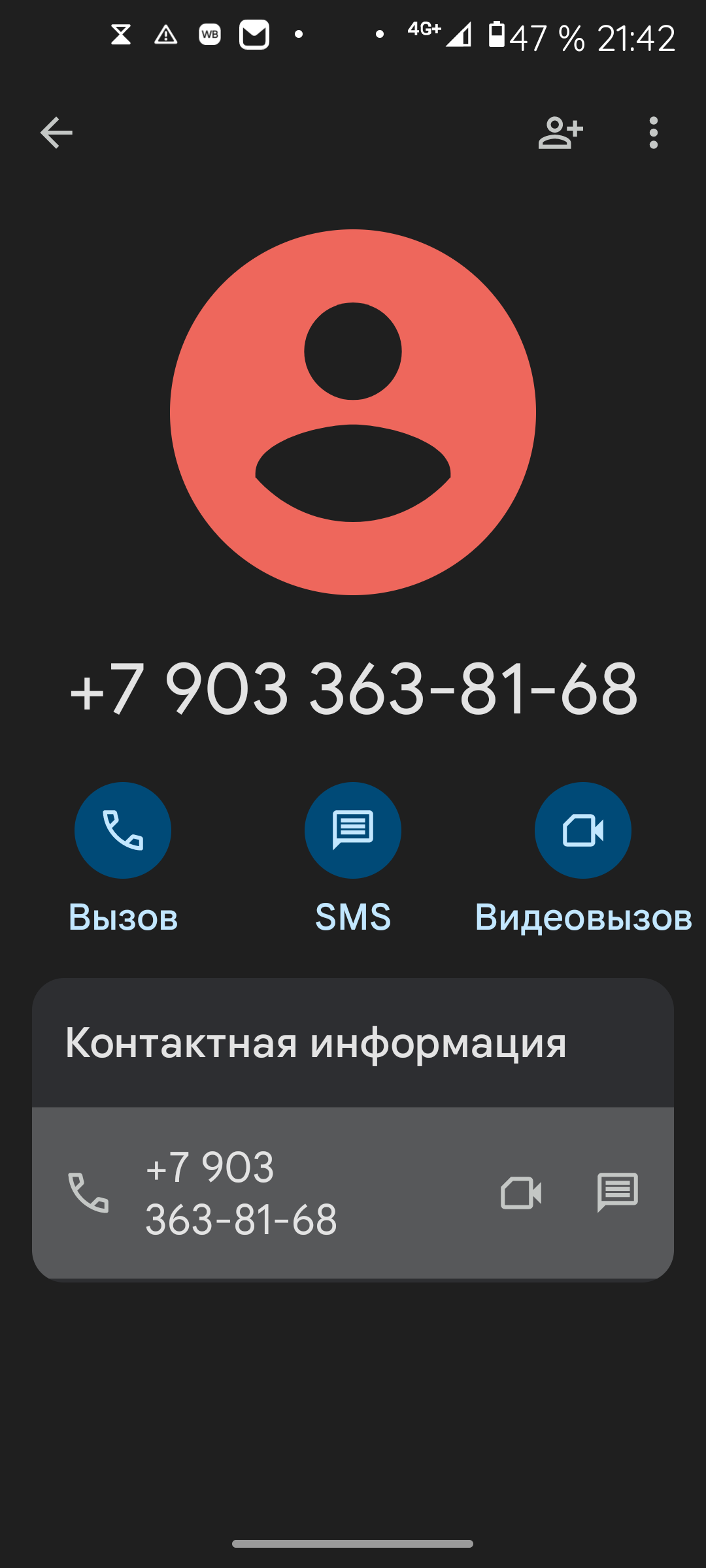Call +7 903 363-81-68 from contact info row
The width and height of the screenshot is (706, 1568).
point(242,1193)
